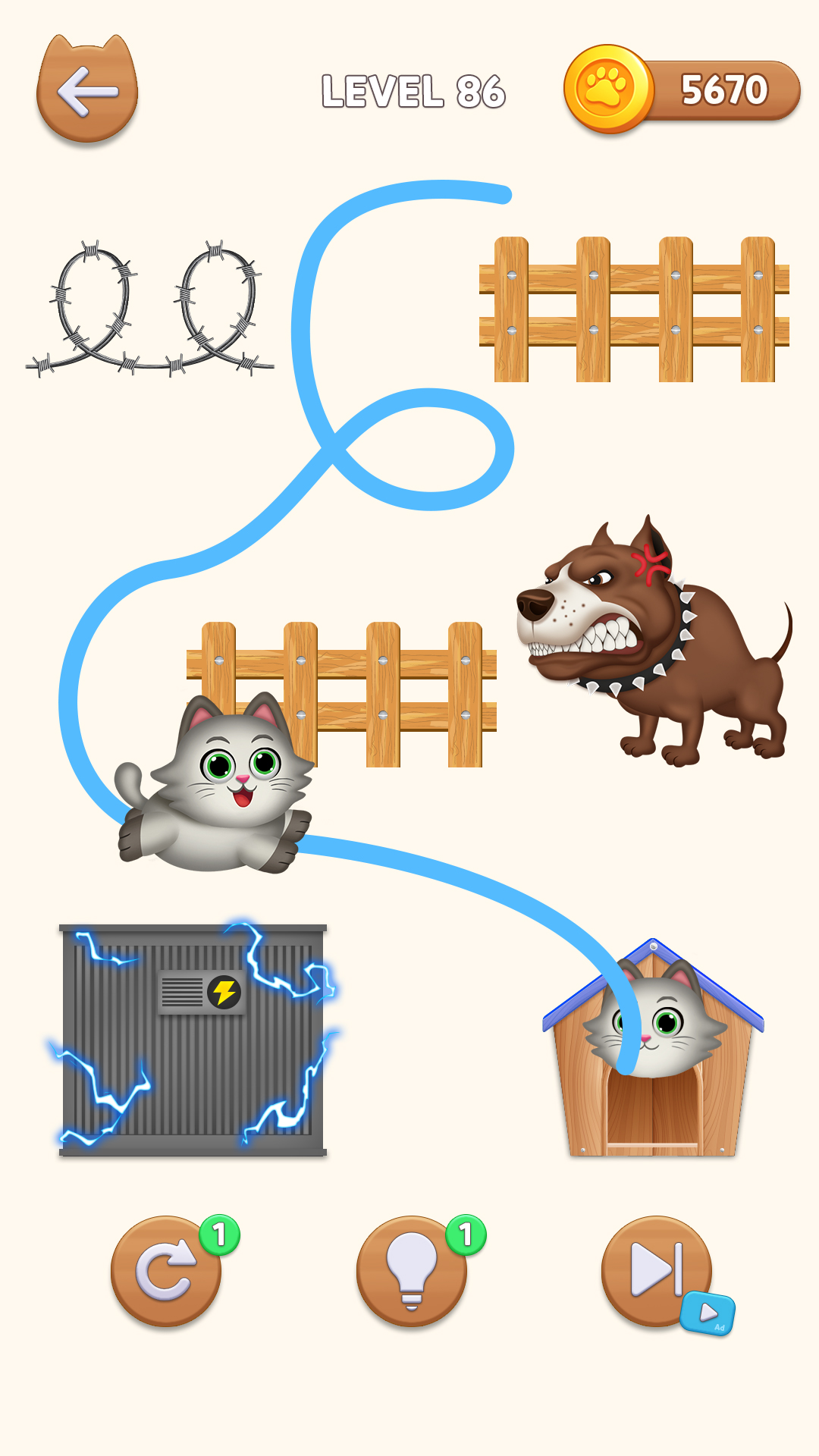Restart the level with the retry button
The height and width of the screenshot is (1456, 819).
coord(166,1271)
